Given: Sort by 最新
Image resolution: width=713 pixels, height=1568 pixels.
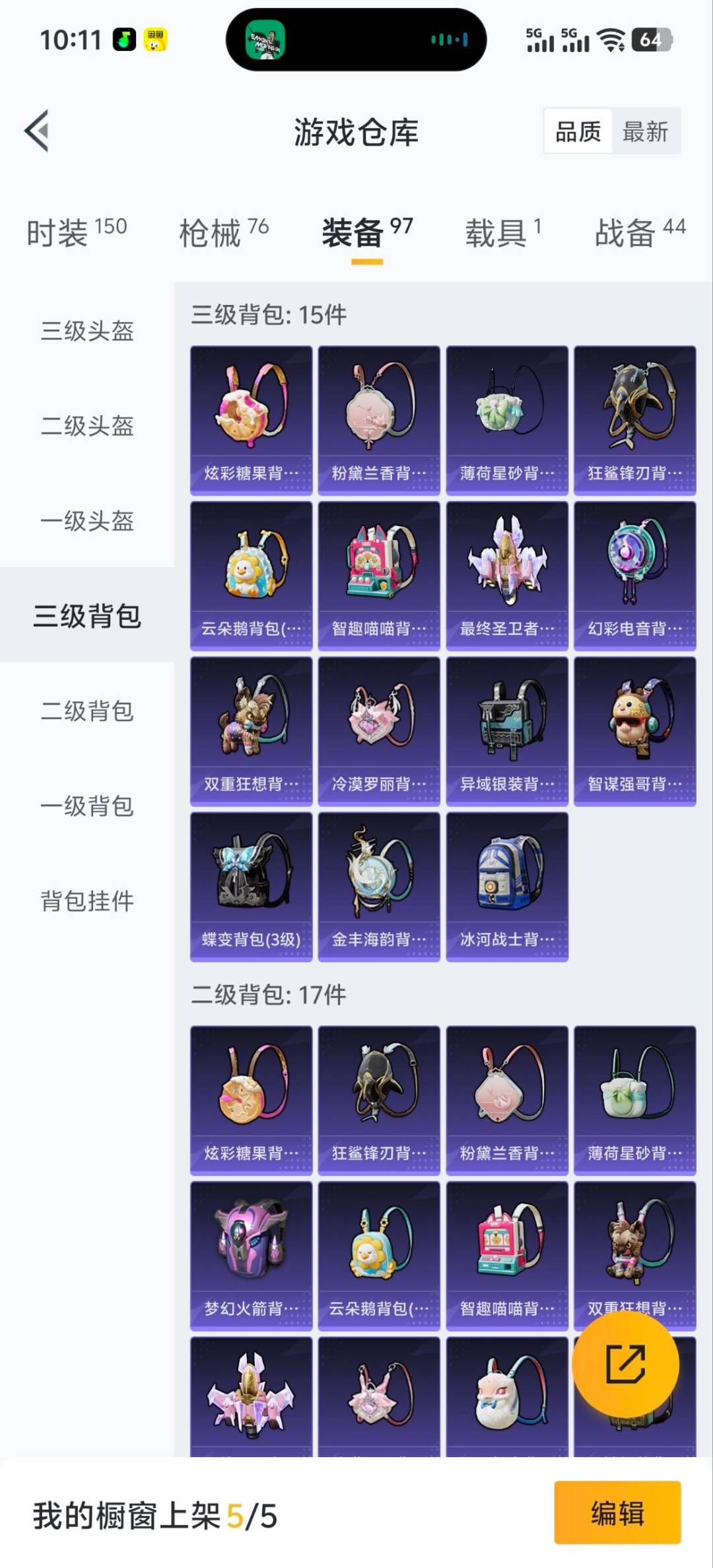Looking at the screenshot, I should click(x=645, y=131).
